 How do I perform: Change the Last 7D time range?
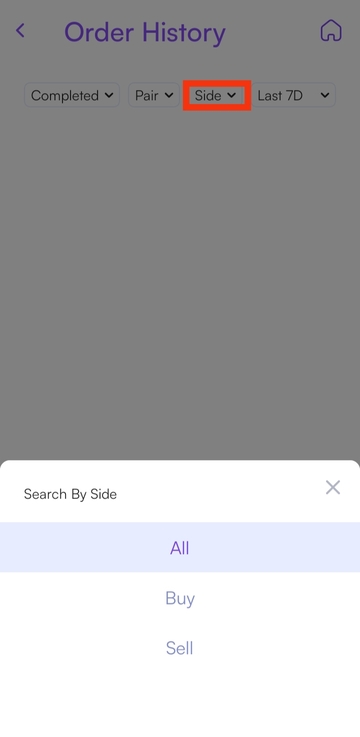(x=293, y=95)
